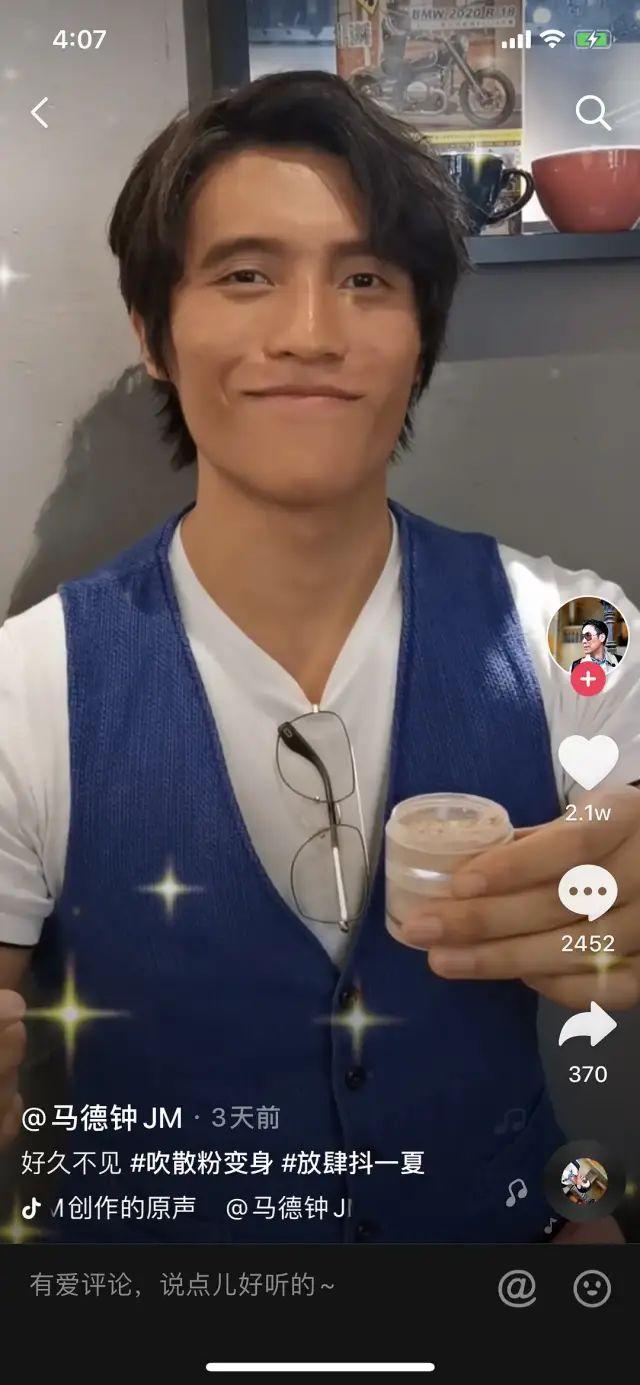Like this video with the heart
The image size is (640, 1385).
(588, 763)
